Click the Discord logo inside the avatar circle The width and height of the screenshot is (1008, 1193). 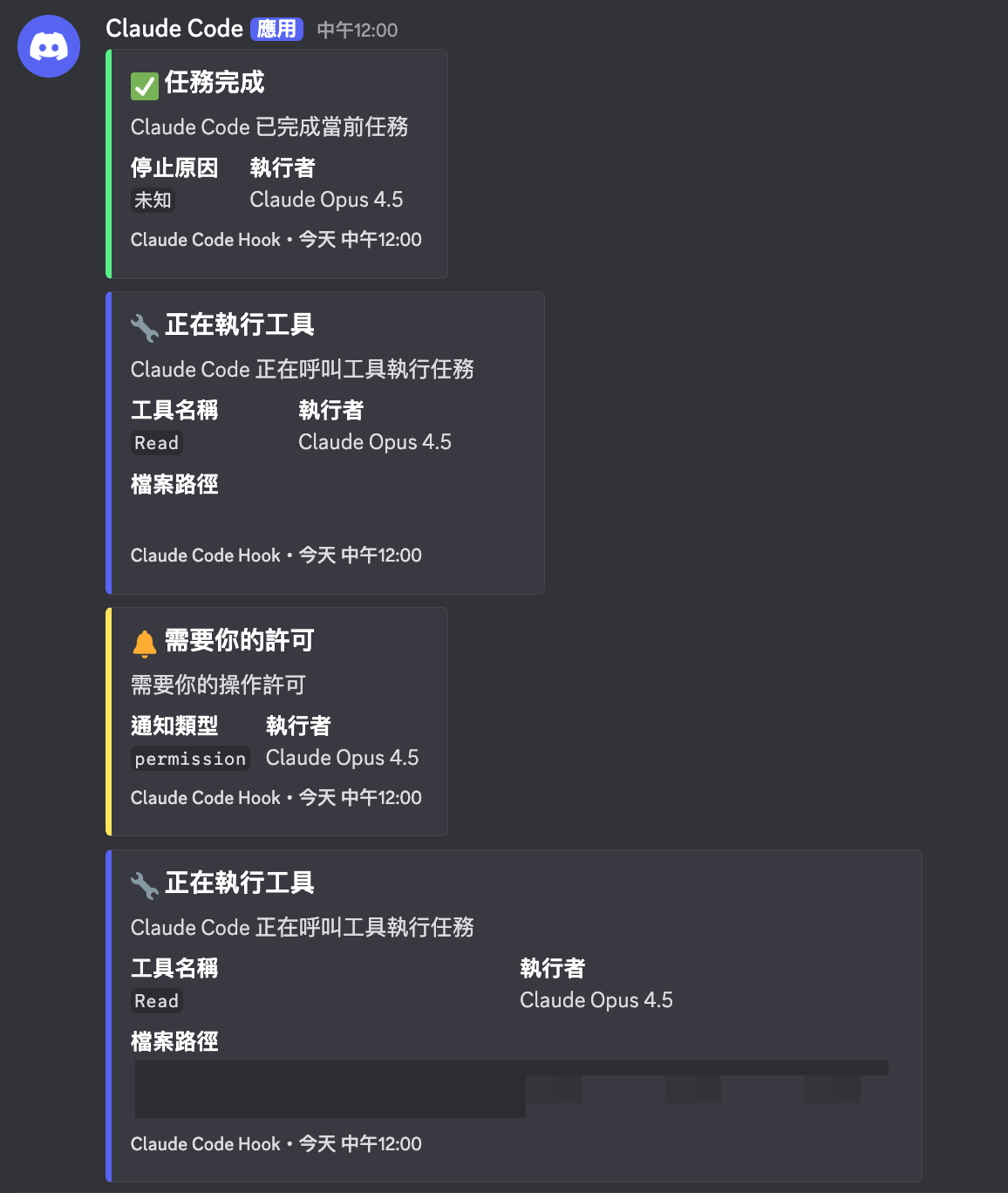click(49, 46)
